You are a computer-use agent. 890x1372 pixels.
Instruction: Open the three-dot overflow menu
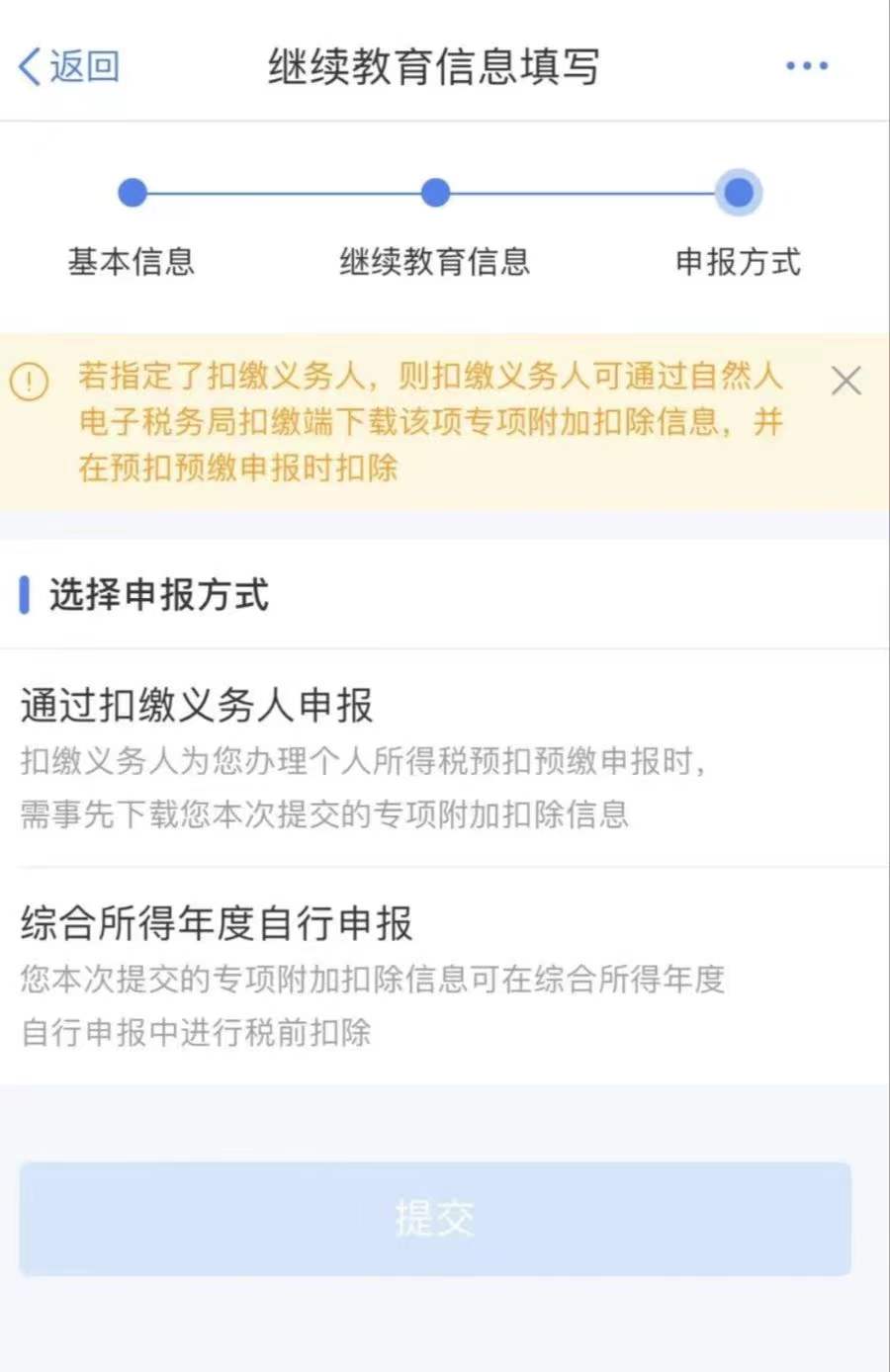[x=806, y=67]
